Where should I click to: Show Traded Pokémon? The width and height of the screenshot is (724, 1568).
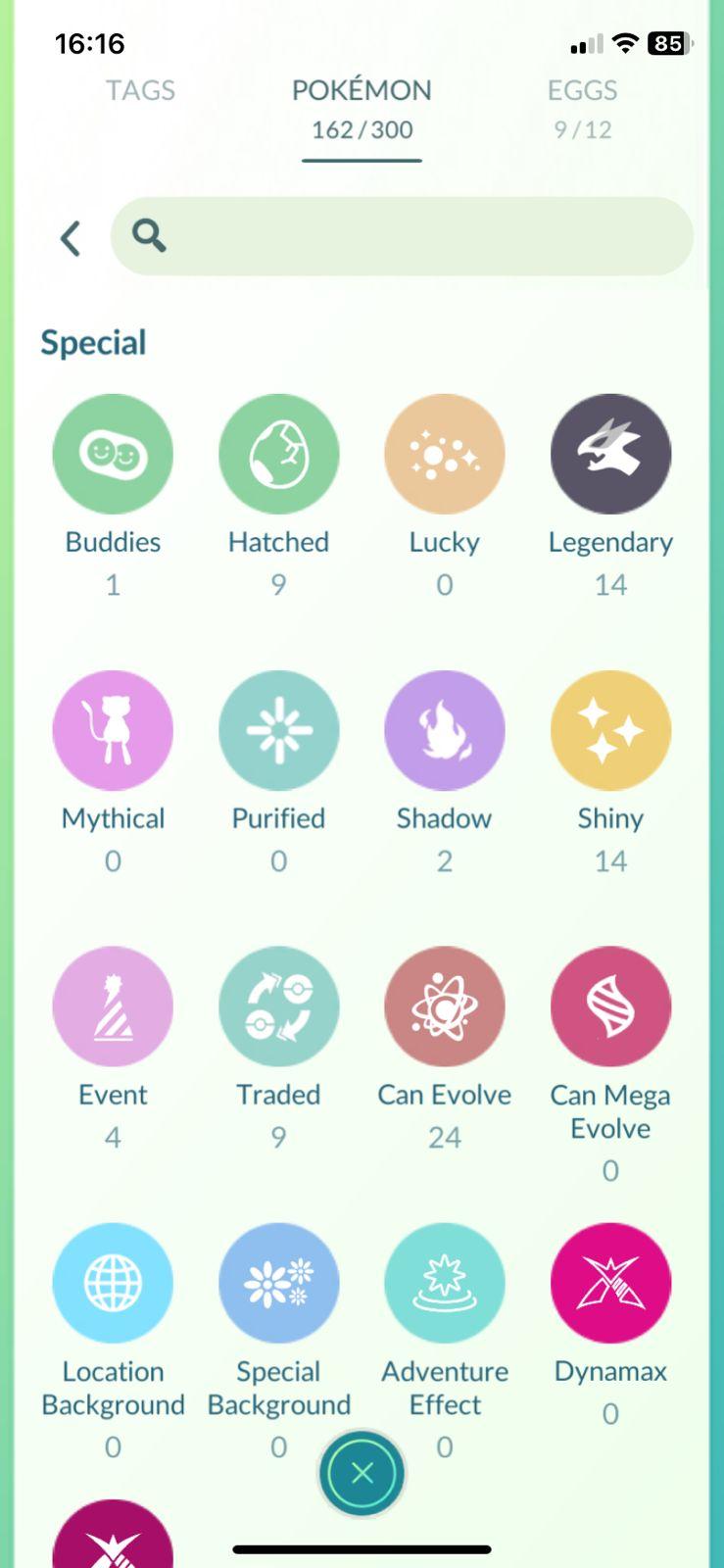coord(278,1006)
